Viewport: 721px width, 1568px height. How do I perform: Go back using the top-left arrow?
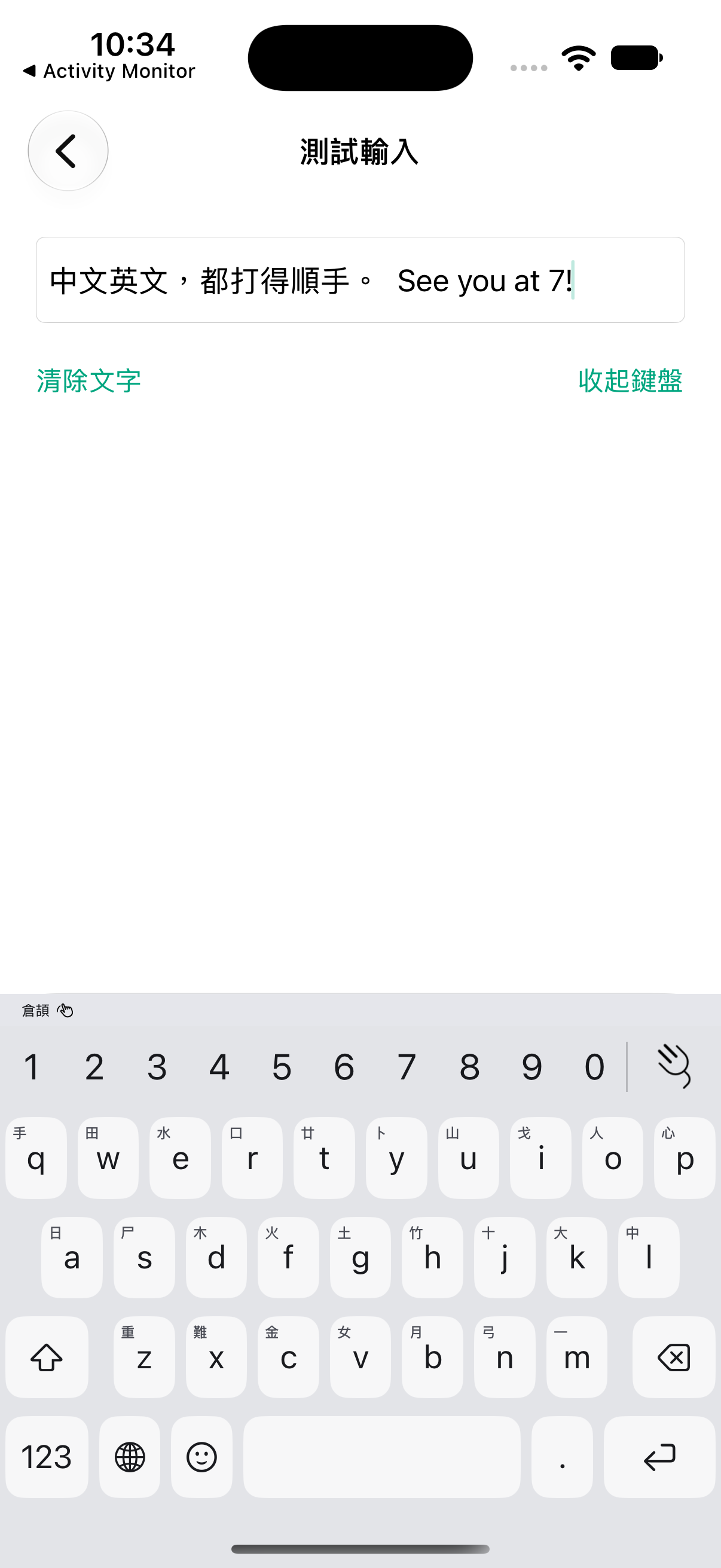68,151
